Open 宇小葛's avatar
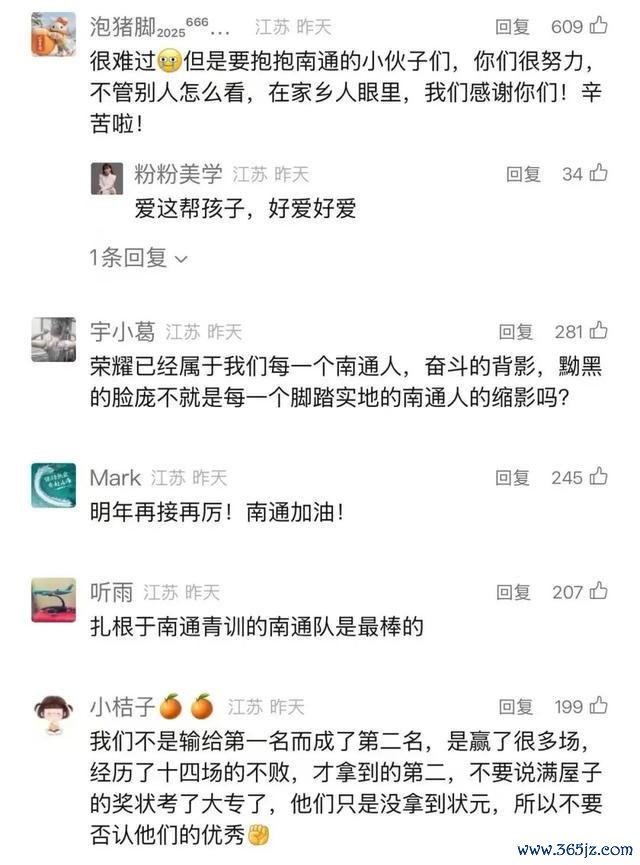640x865 pixels. click(x=53, y=339)
